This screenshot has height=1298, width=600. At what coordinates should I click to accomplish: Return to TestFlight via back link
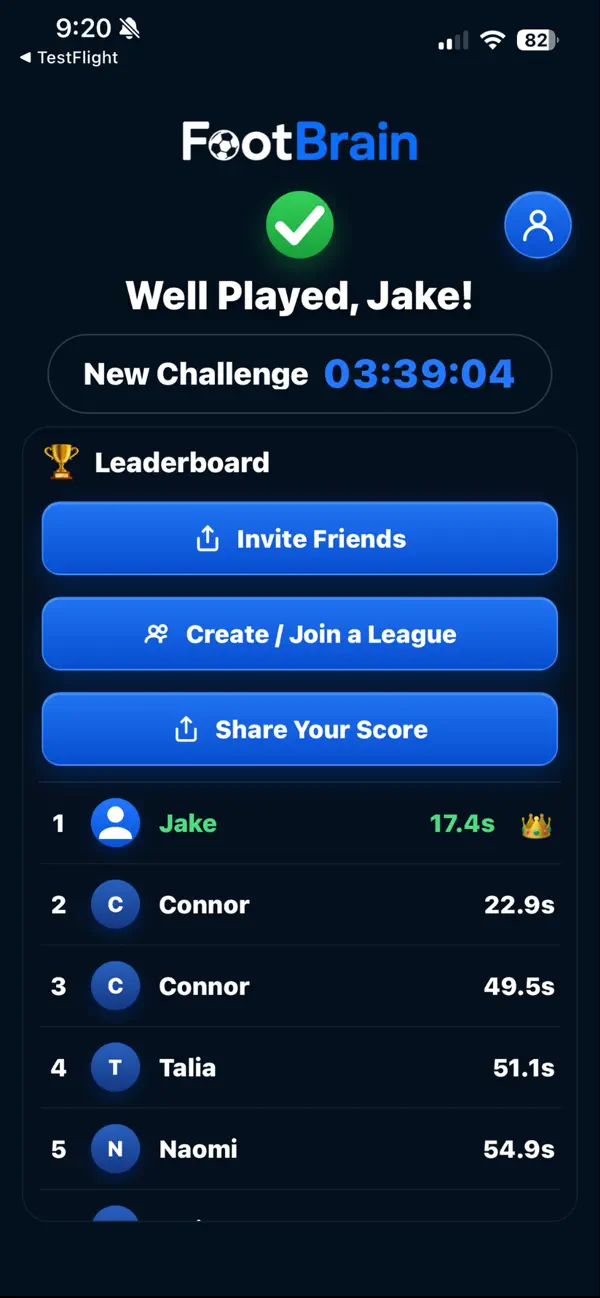pos(69,58)
